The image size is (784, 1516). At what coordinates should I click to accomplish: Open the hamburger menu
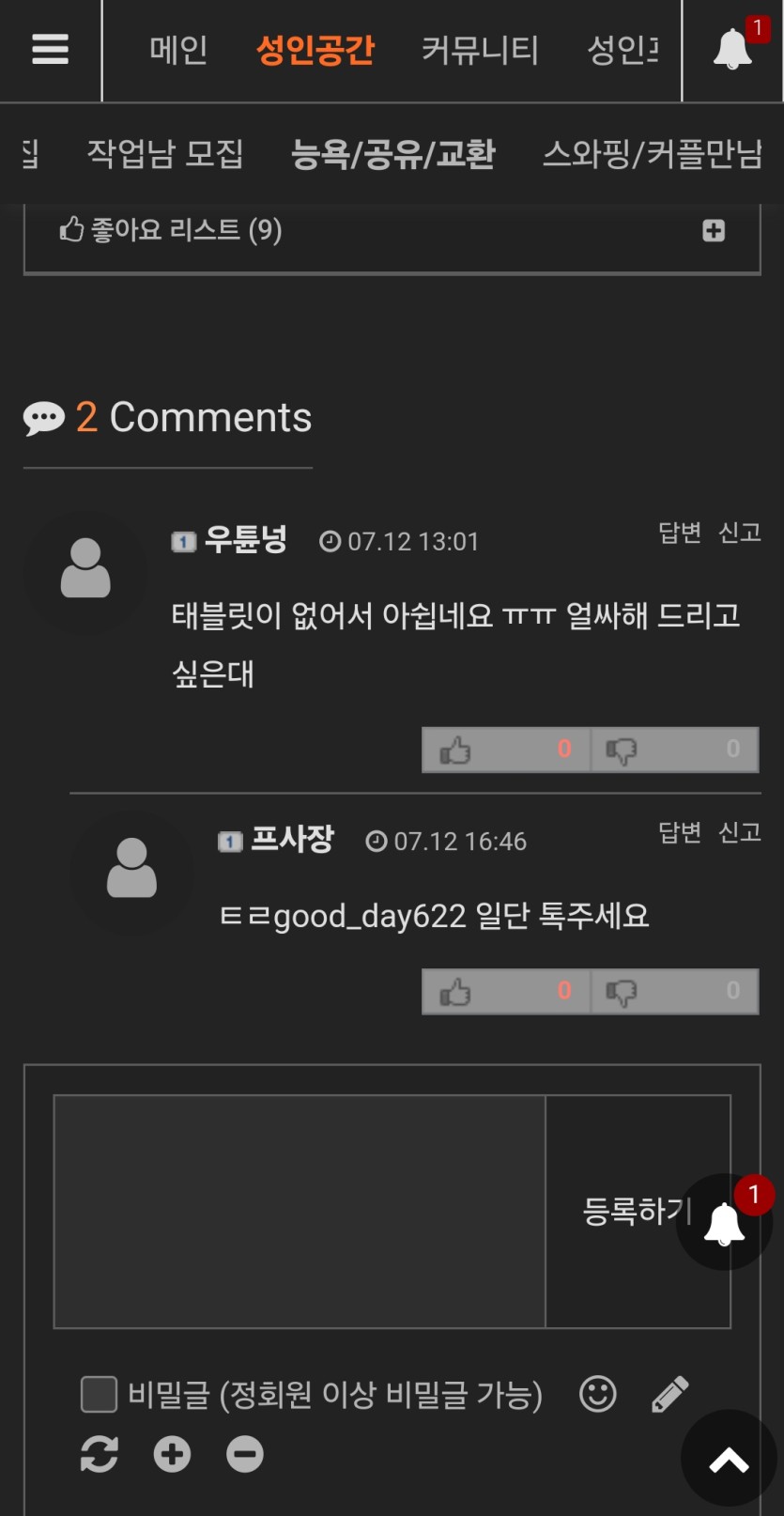50,49
